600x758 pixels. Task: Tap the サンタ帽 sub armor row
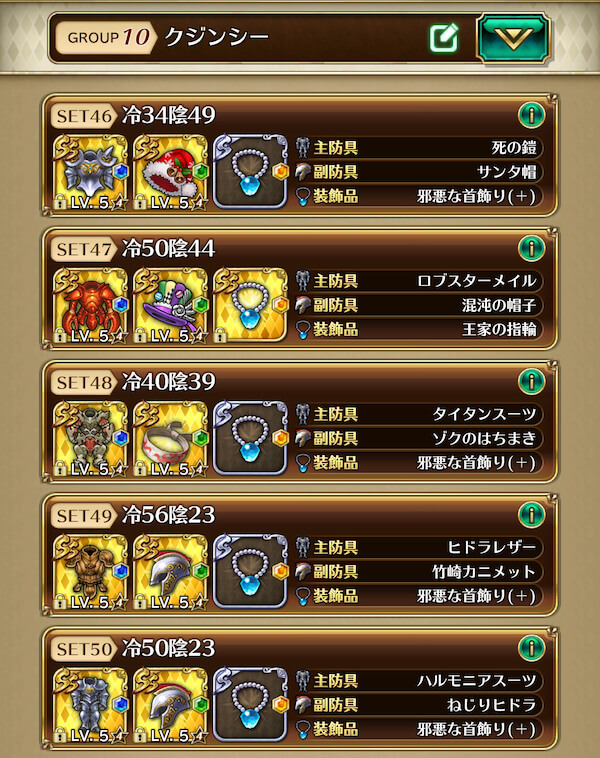click(x=420, y=172)
